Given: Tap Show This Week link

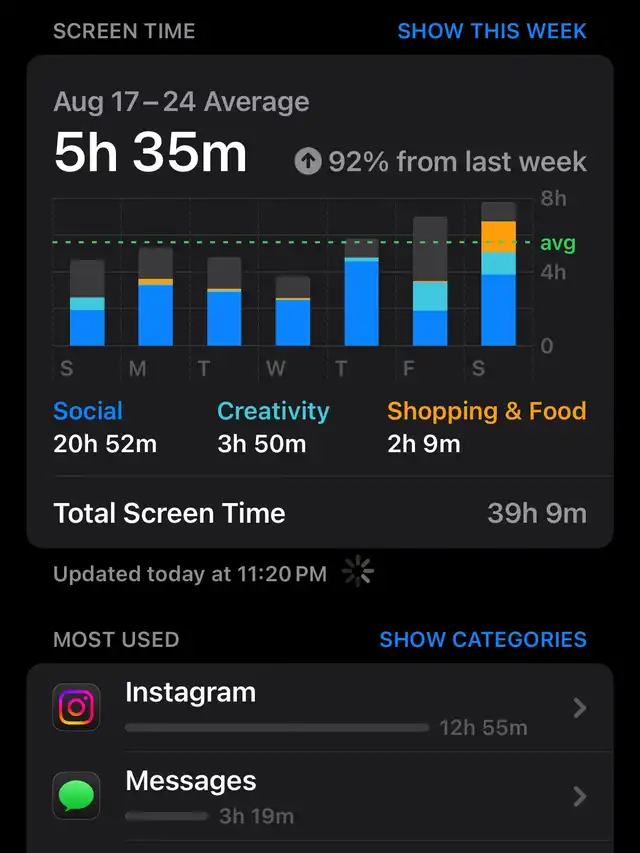Looking at the screenshot, I should (x=491, y=31).
